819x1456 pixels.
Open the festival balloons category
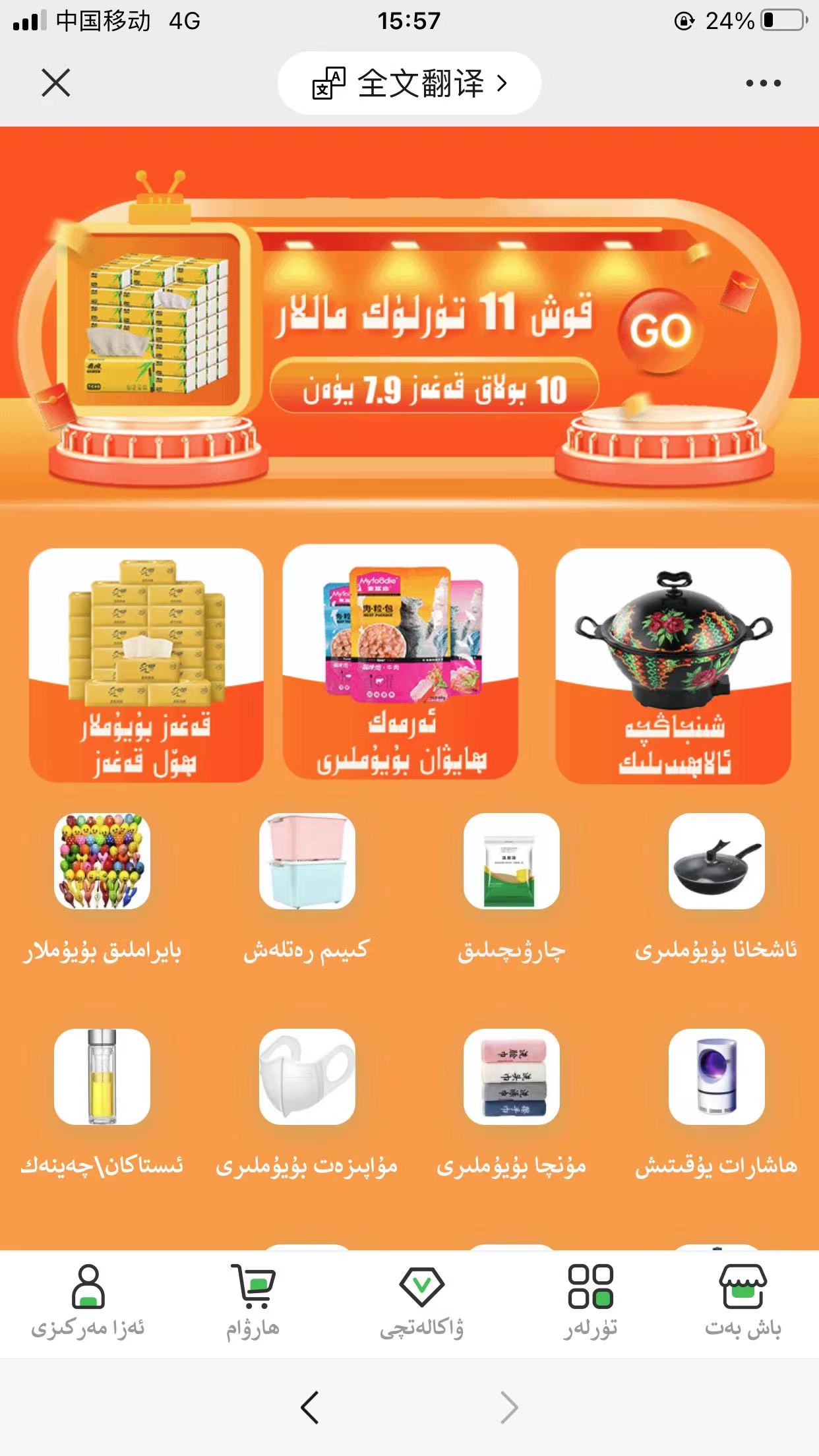click(x=102, y=861)
